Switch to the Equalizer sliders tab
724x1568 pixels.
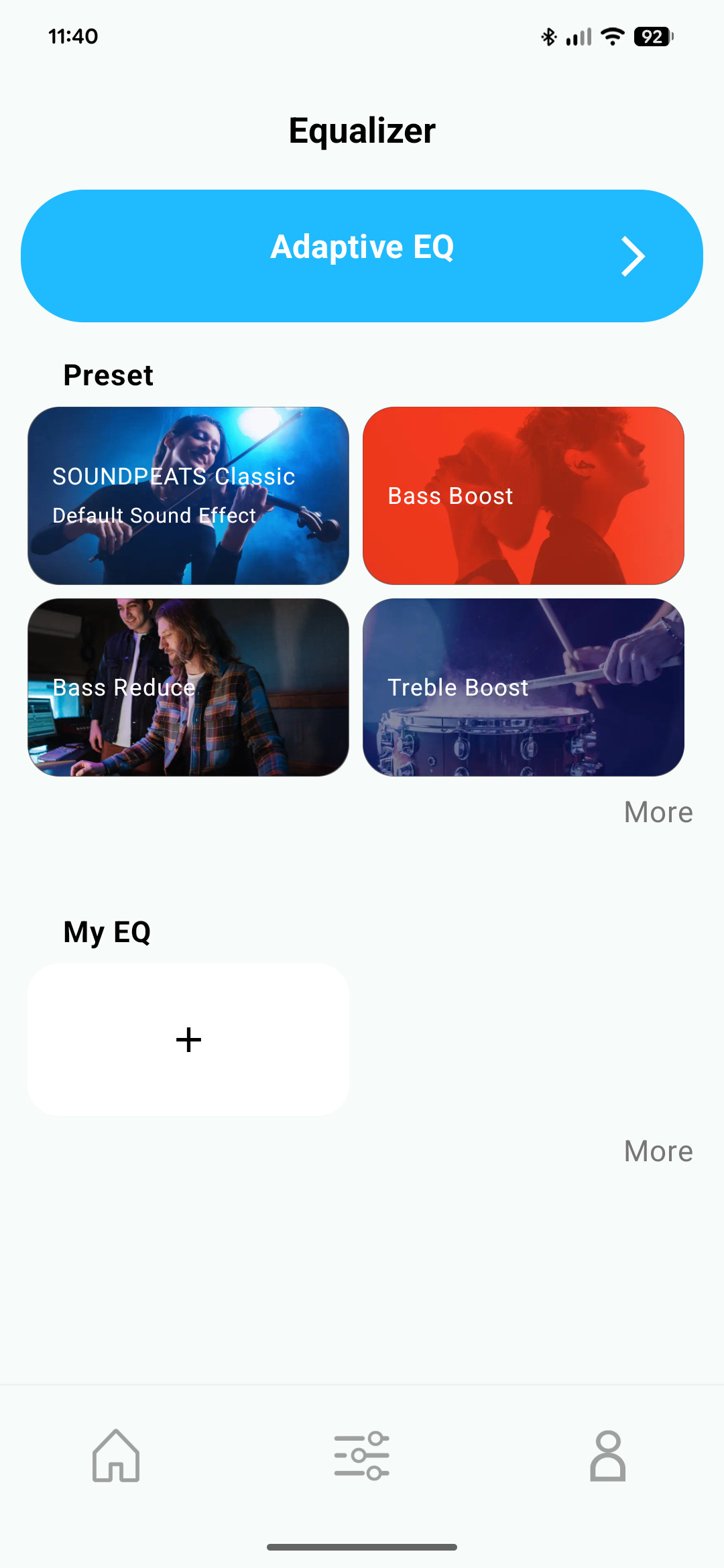pyautogui.click(x=362, y=1455)
